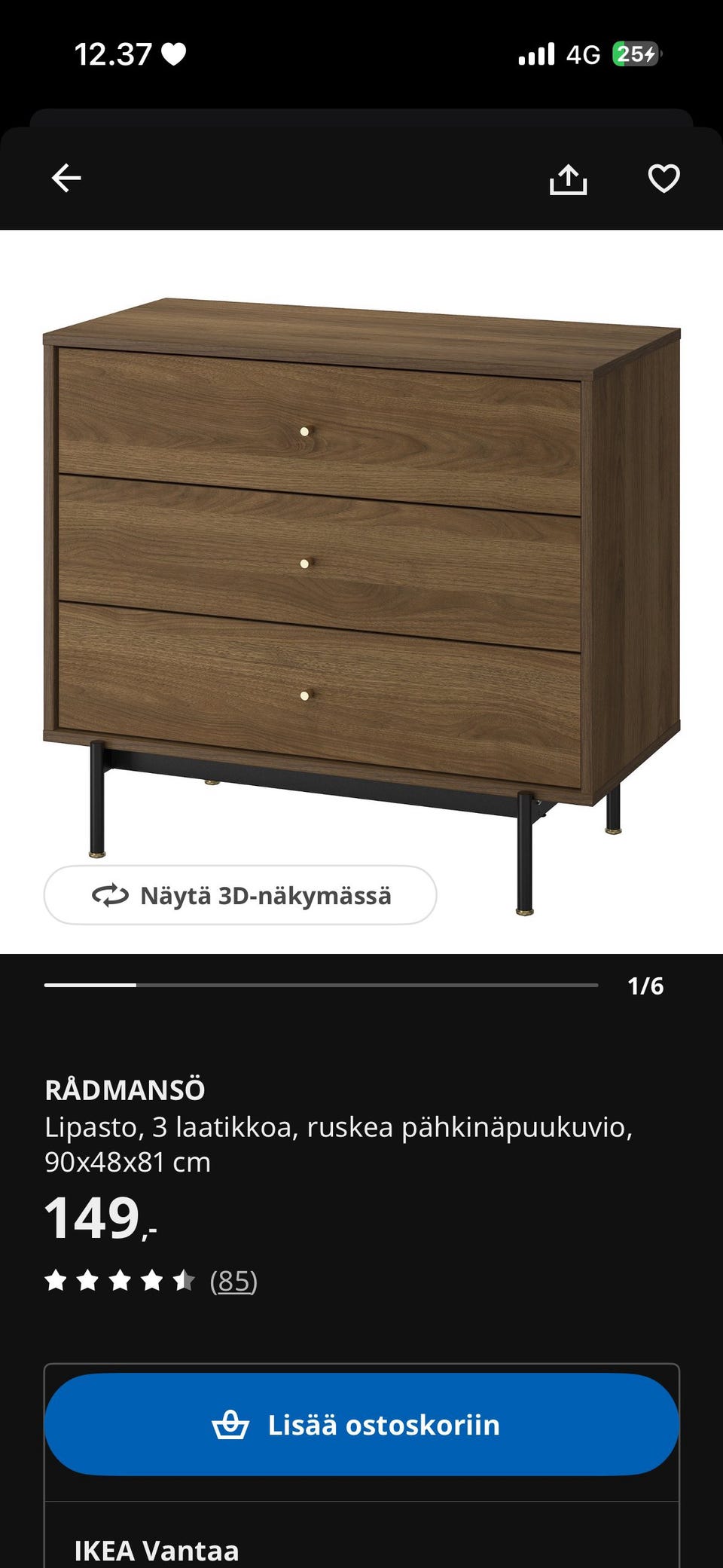Tap the RÅDMANSÖ dresser product photo
The image size is (723, 1568).
coord(361,565)
